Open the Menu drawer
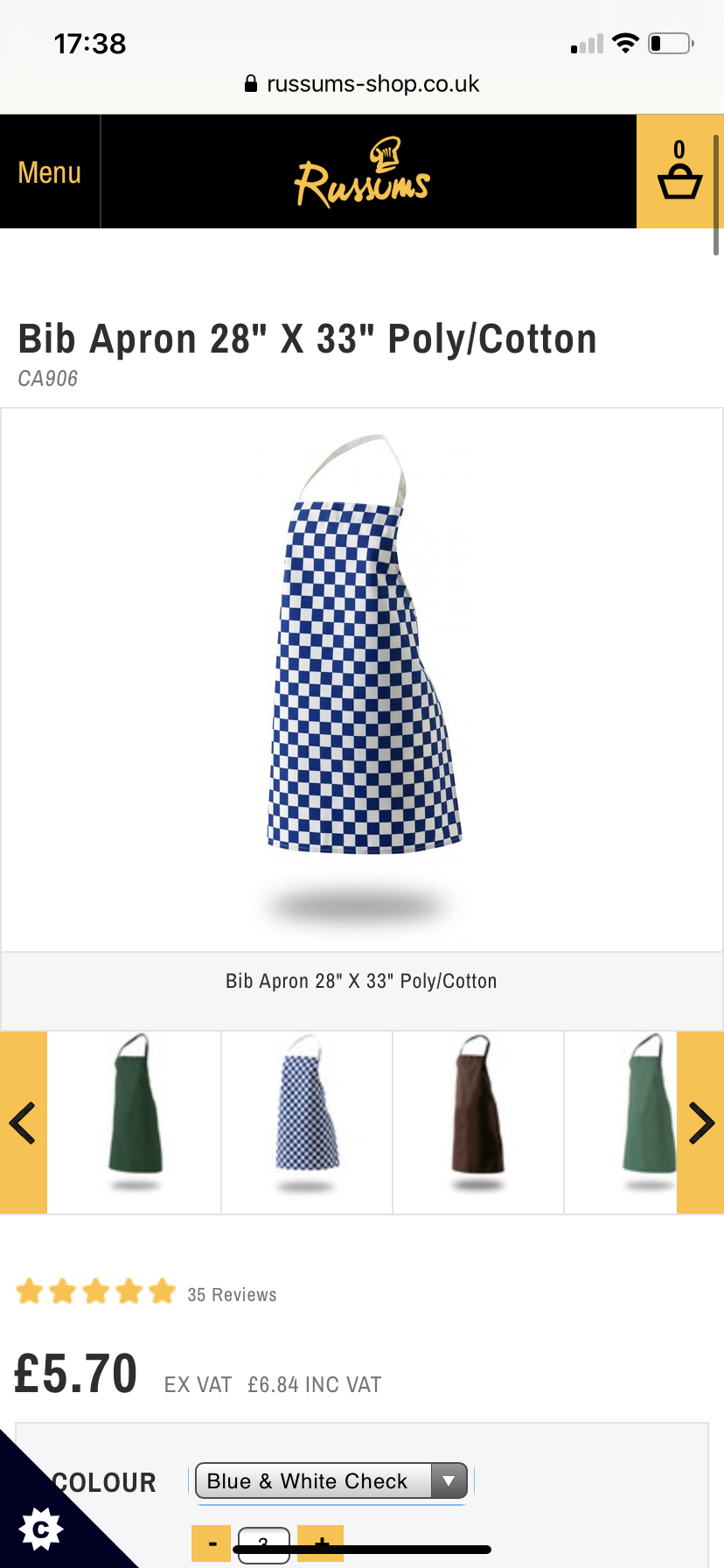 [50, 172]
